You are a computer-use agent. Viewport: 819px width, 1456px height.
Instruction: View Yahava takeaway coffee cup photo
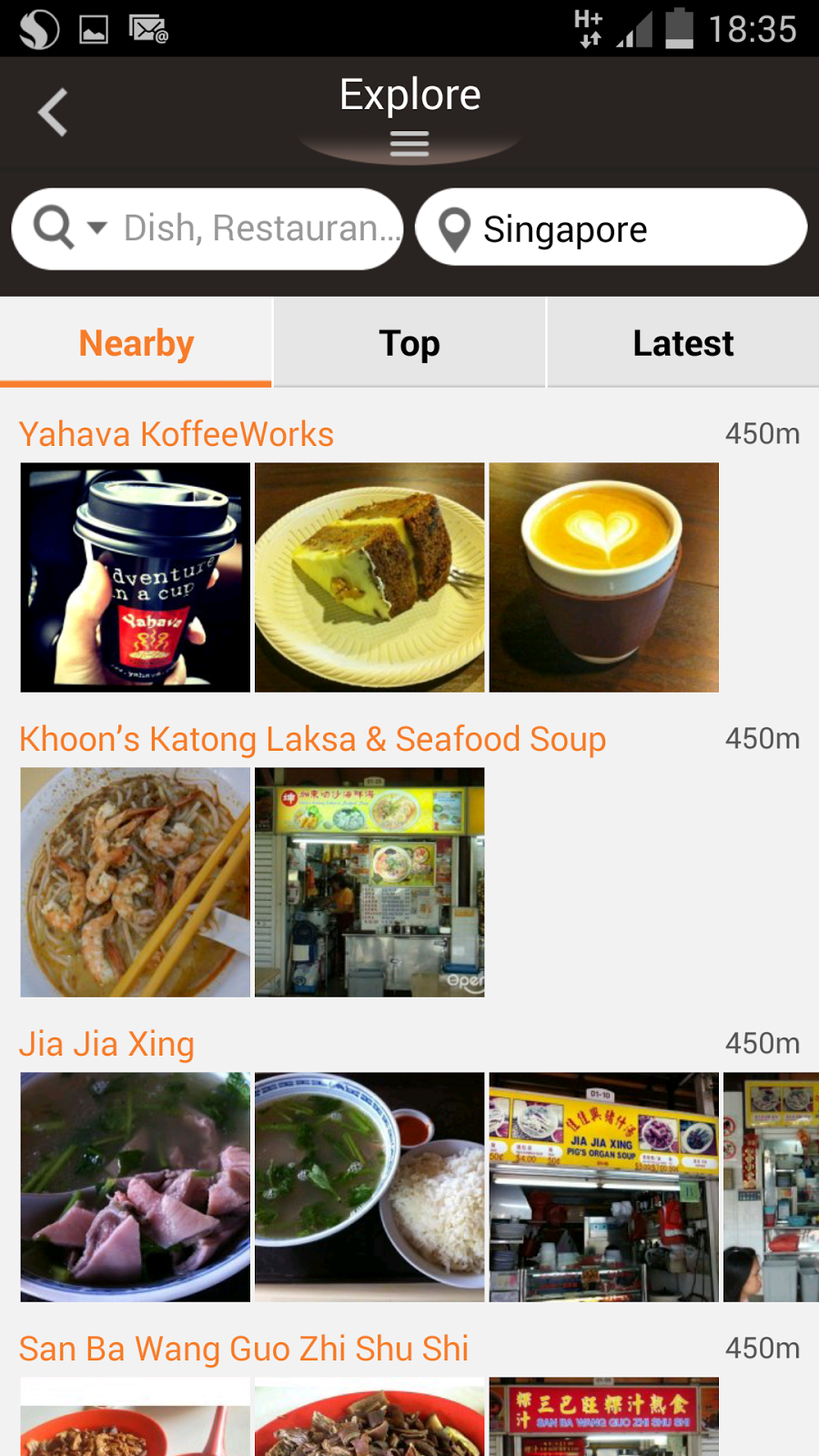pyautogui.click(x=136, y=578)
